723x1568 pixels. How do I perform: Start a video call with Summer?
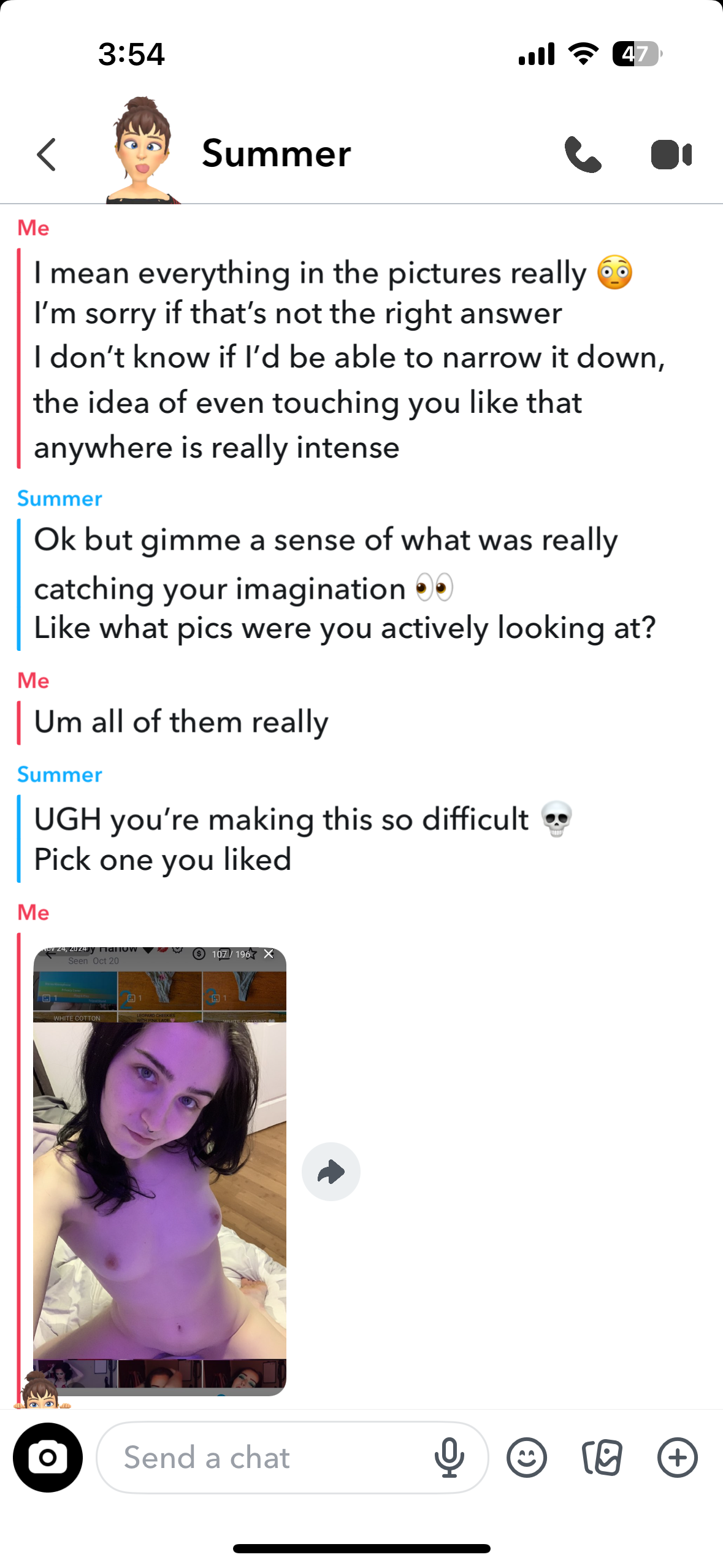tap(671, 154)
